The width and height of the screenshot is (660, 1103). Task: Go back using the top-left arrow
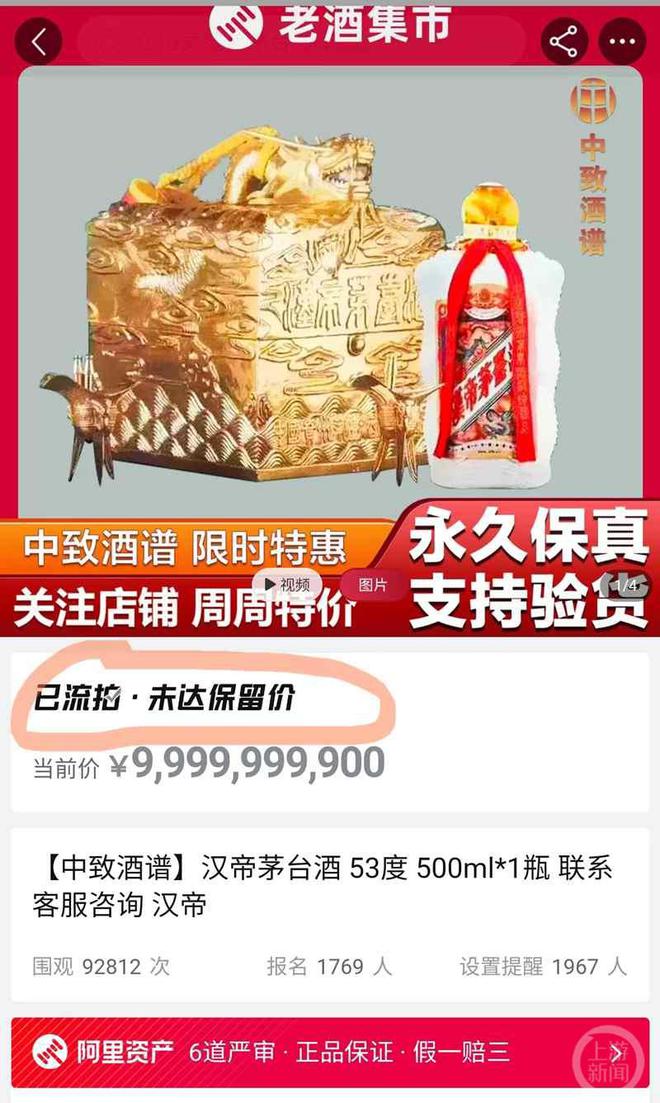(x=38, y=42)
